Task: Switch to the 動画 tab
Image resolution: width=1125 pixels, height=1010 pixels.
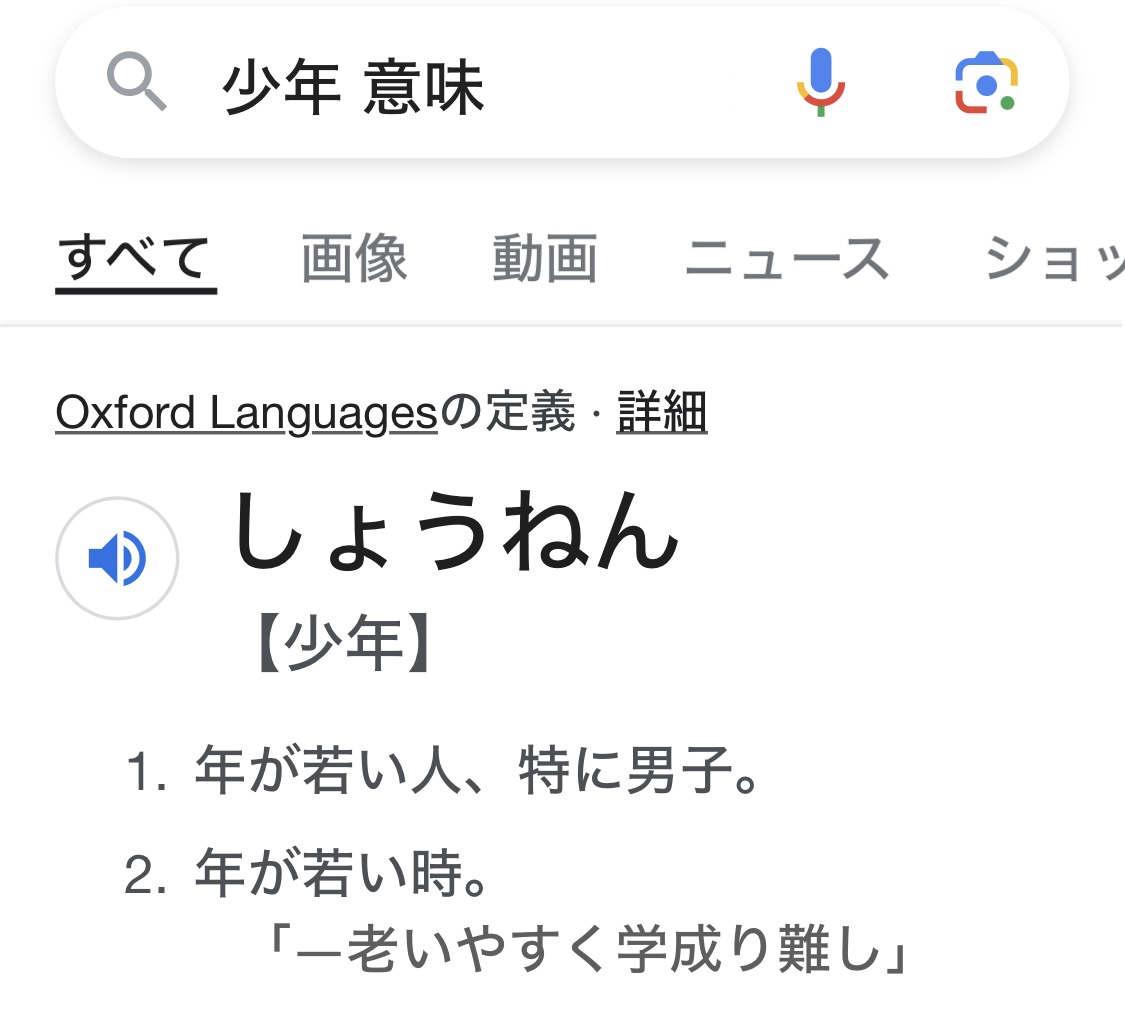Action: [x=545, y=258]
